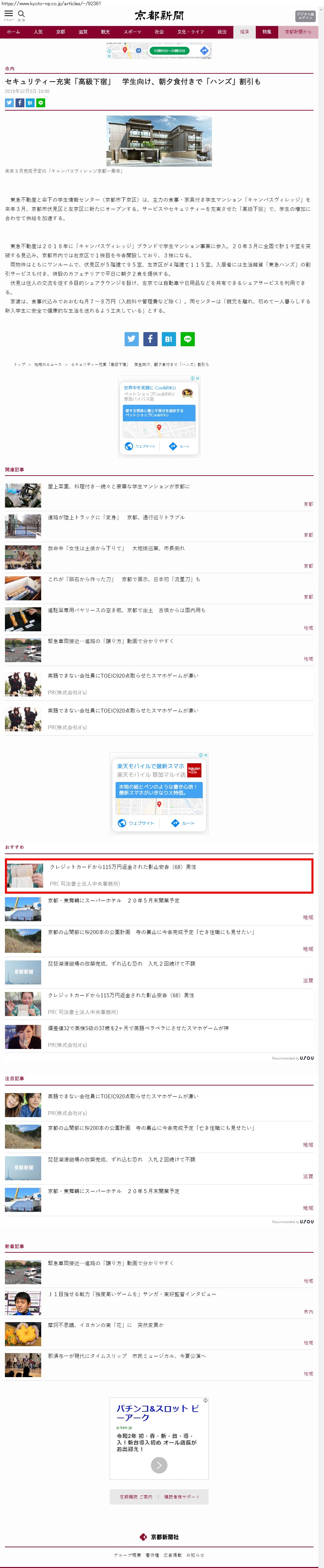
Task: Open highlighted クレジットカード115万円返金 PR item
Action: point(159,876)
